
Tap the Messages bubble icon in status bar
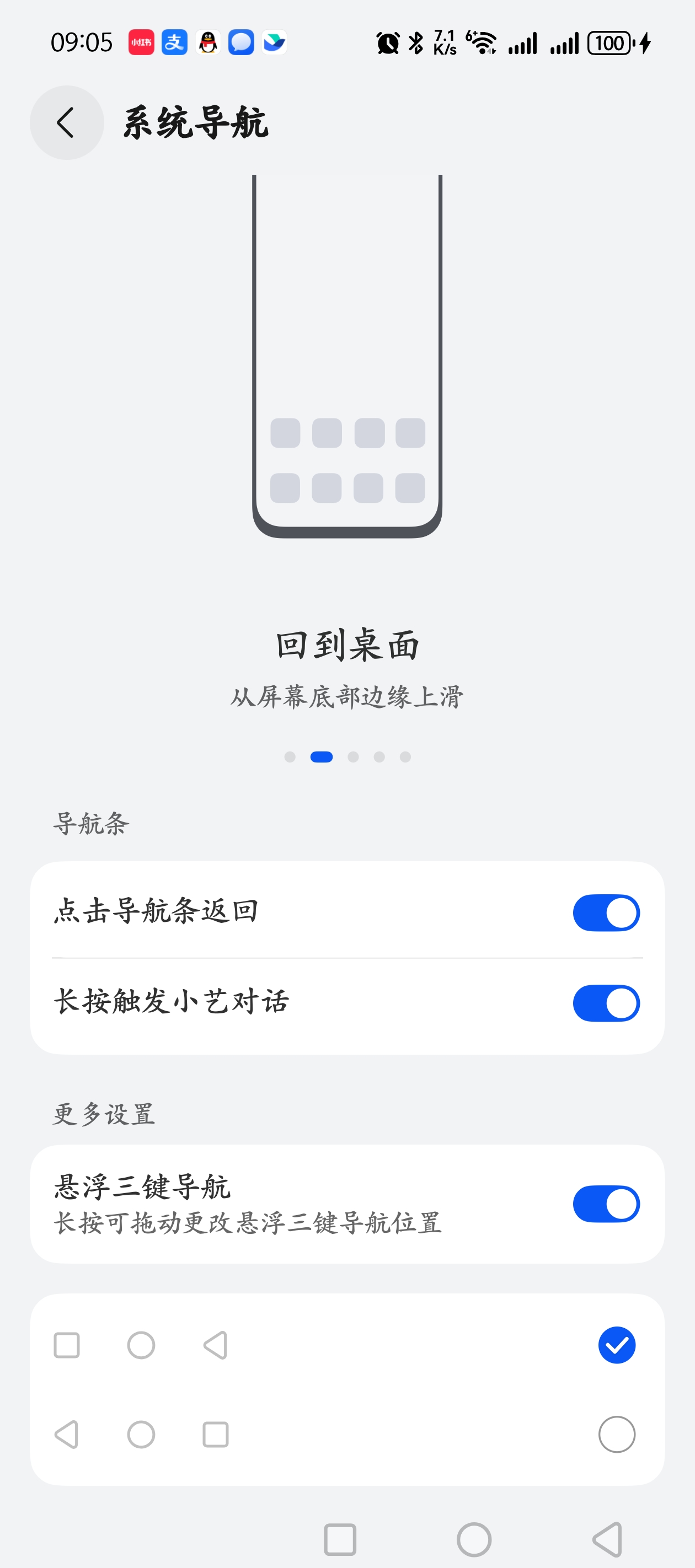click(240, 41)
